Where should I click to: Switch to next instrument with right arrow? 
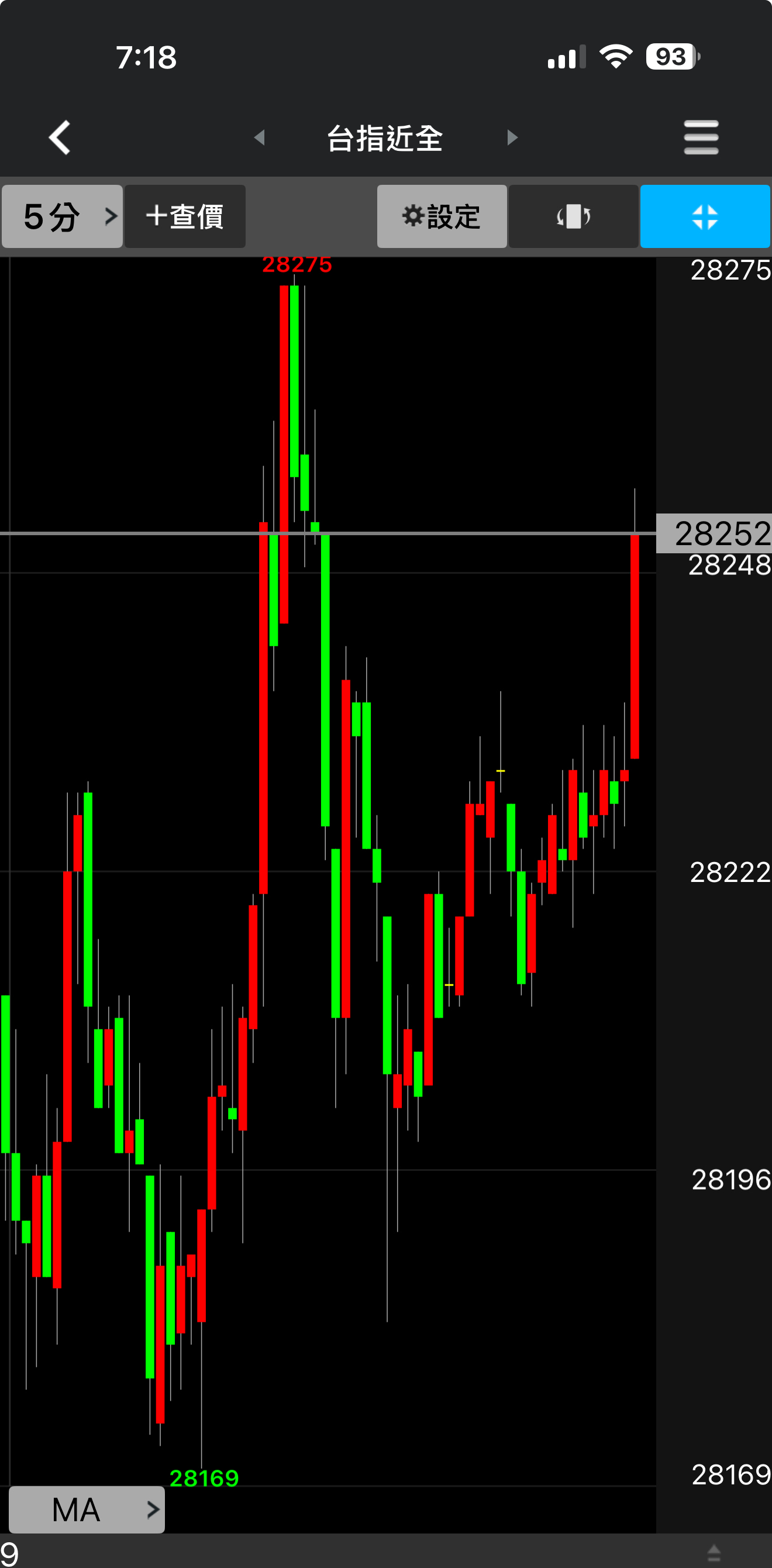click(512, 137)
